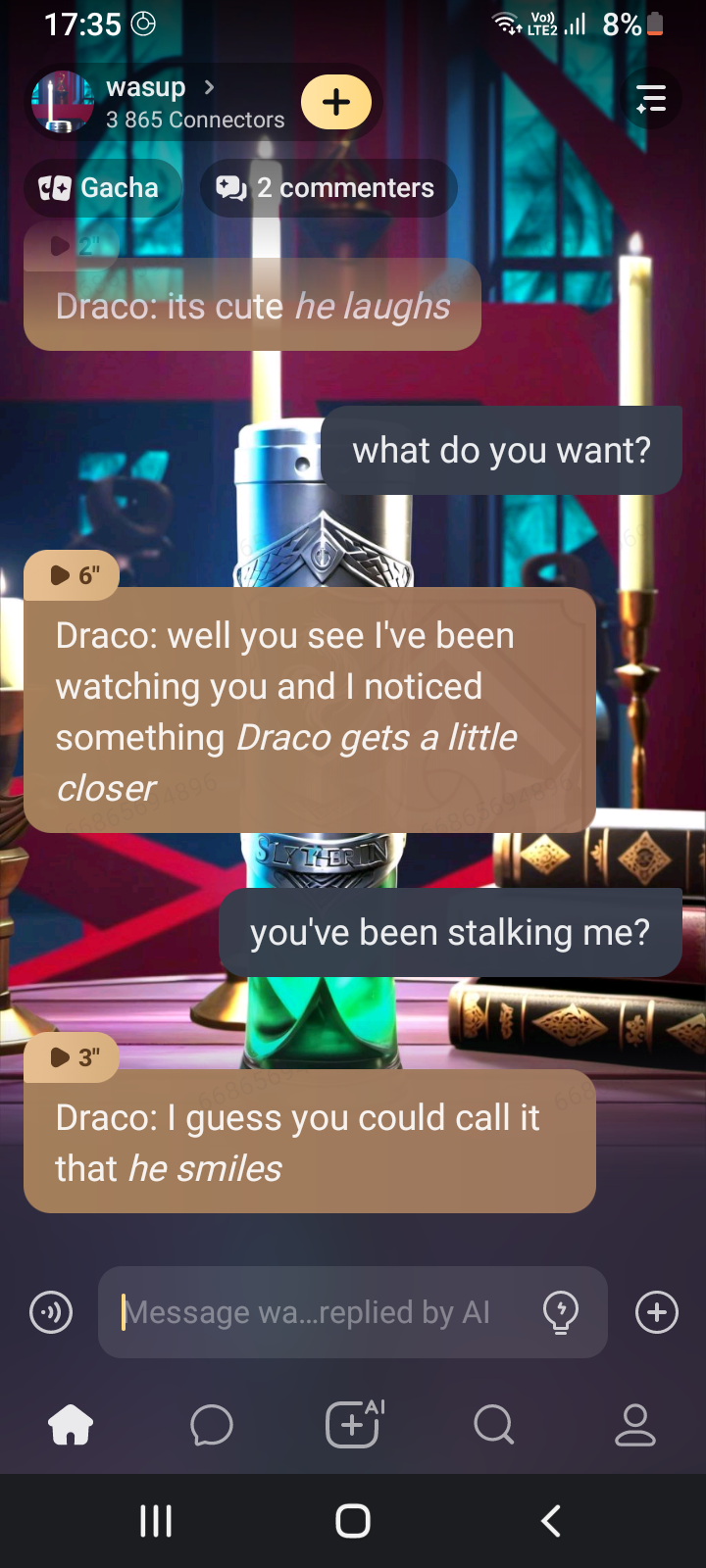
Task: Play the 3" voice message from Draco
Action: point(73,1057)
